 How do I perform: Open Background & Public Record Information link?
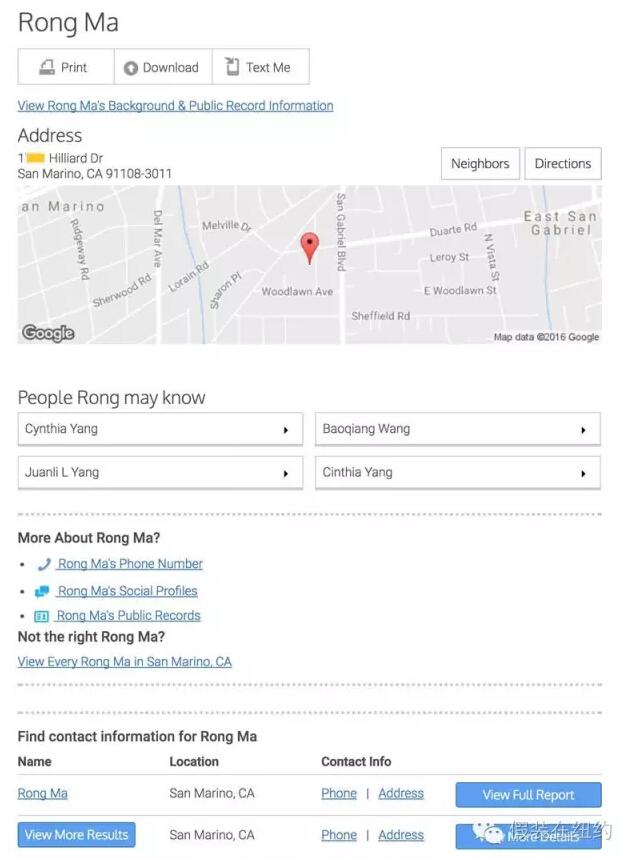click(175, 106)
